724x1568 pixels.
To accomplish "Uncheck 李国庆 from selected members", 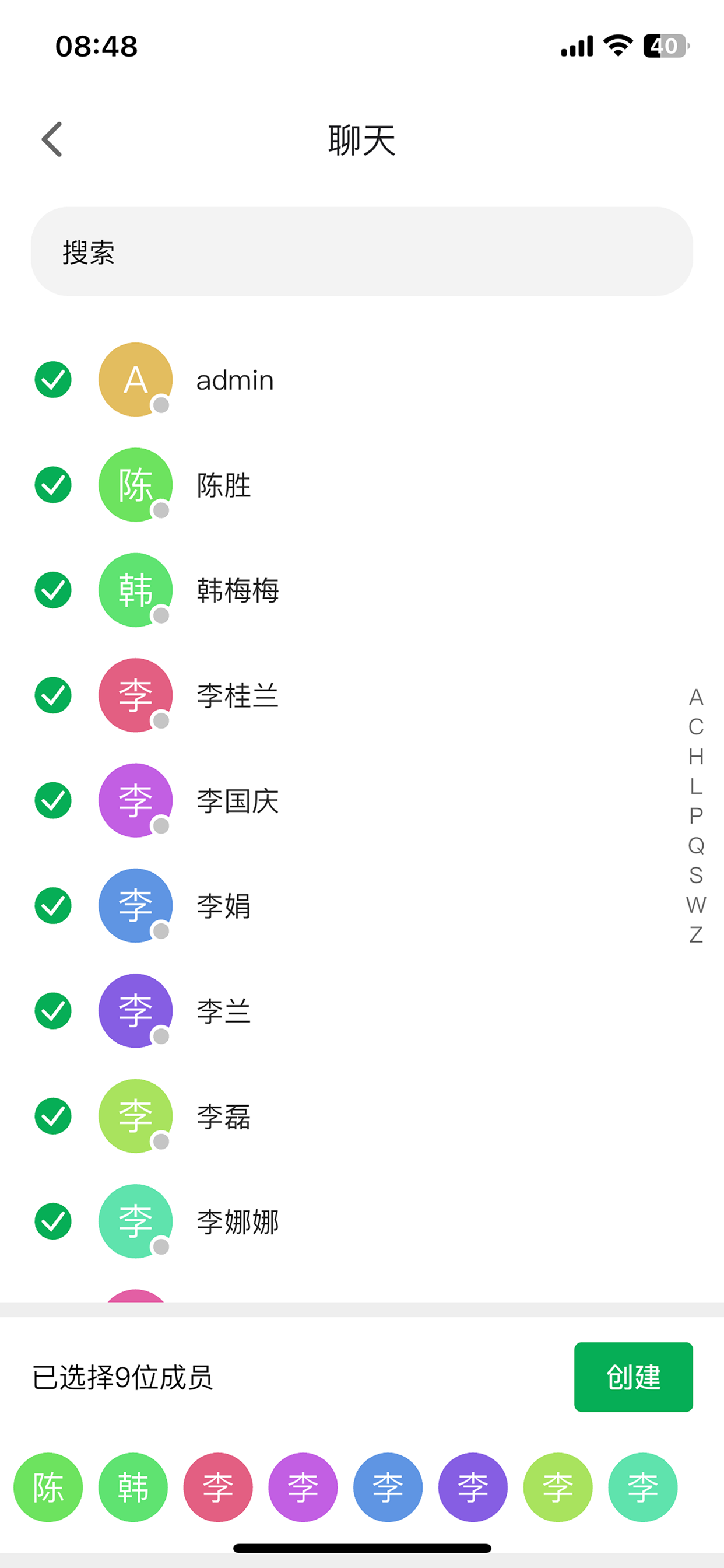I will pos(53,800).
